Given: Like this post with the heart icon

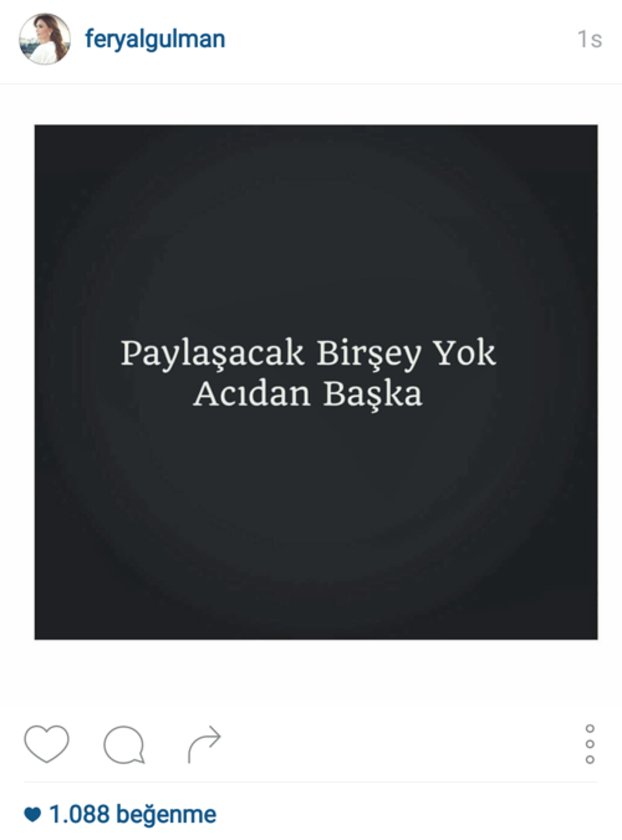Looking at the screenshot, I should (x=46, y=744).
